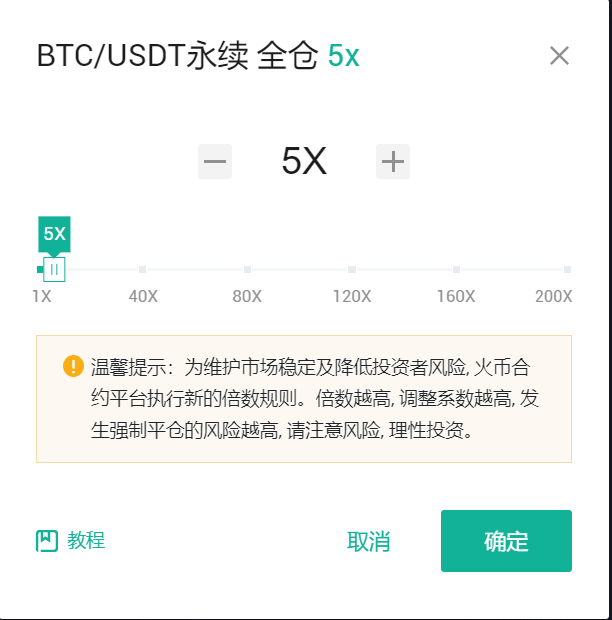Viewport: 612px width, 620px height.
Task: Decrease leverage with the minus button
Action: point(215,161)
